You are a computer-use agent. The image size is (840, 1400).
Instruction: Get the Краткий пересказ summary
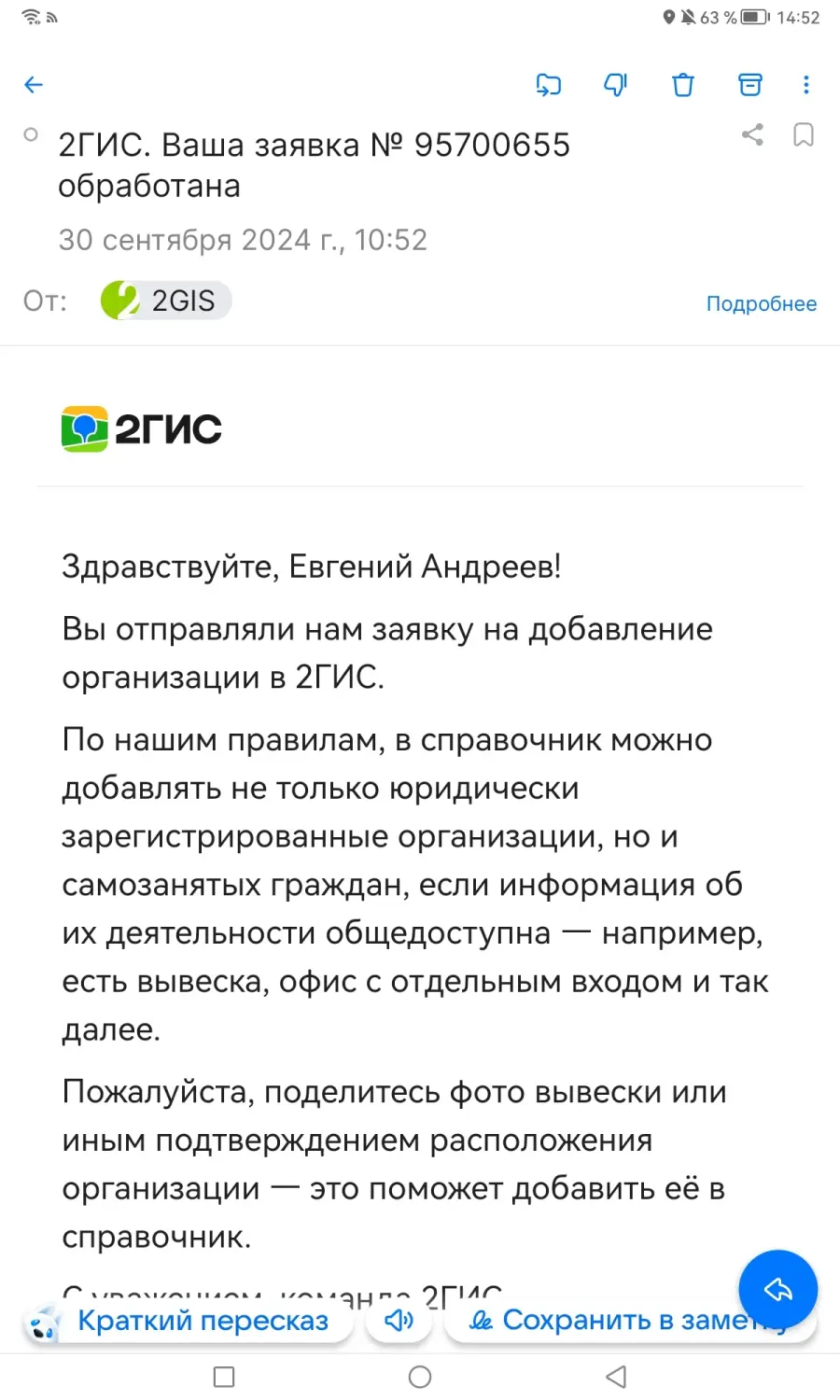(x=188, y=1320)
